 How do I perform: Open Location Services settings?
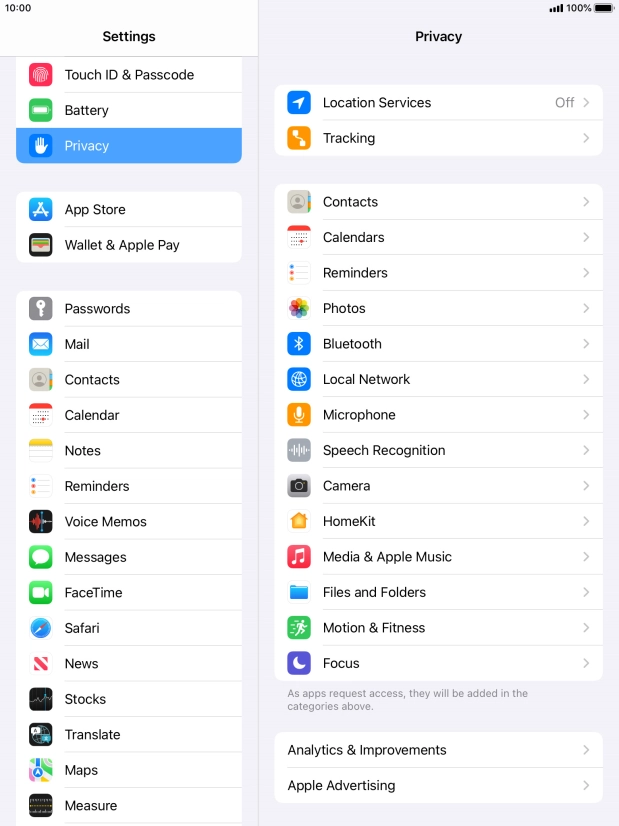pyautogui.click(x=438, y=103)
